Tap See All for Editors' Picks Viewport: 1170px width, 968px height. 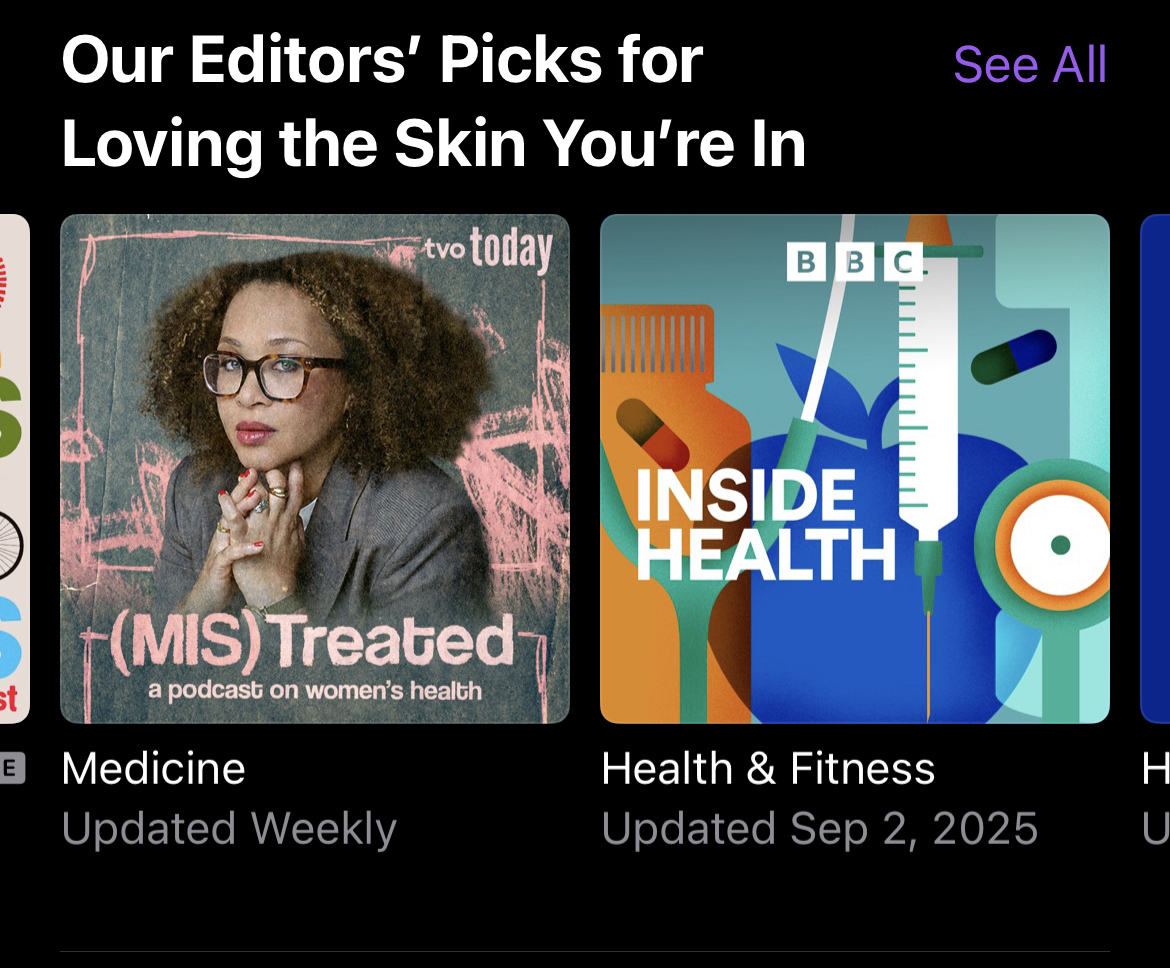point(1029,65)
